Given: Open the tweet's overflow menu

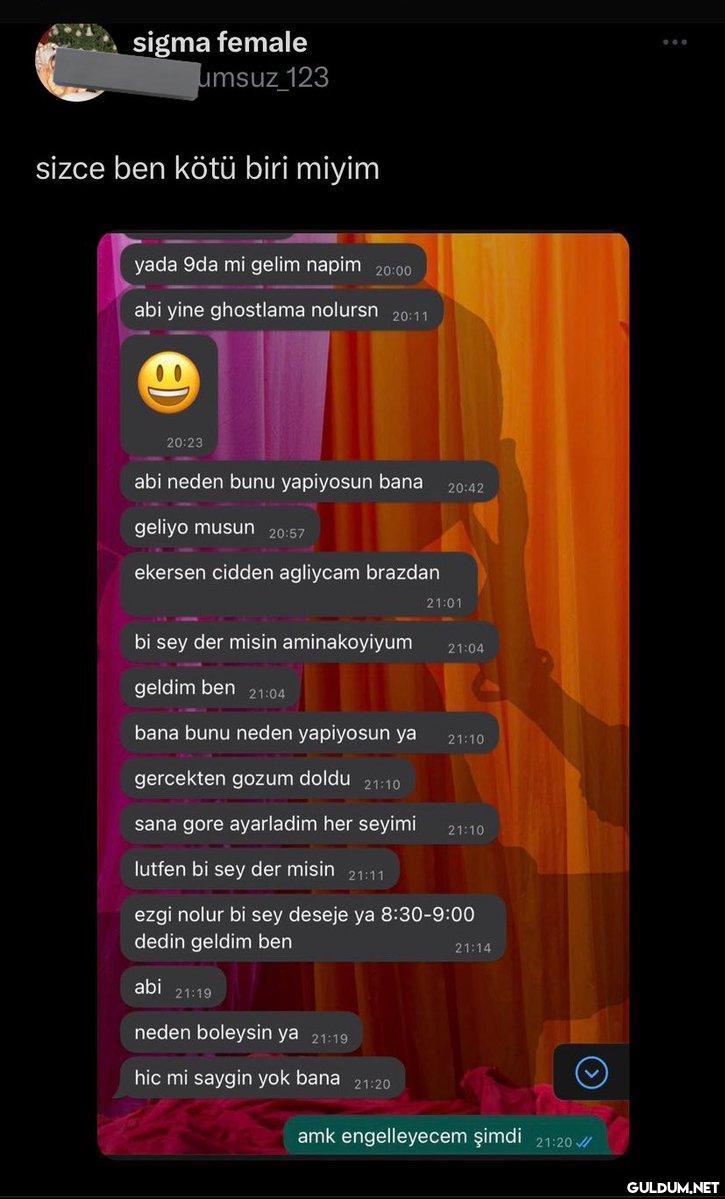Looking at the screenshot, I should 675,43.
